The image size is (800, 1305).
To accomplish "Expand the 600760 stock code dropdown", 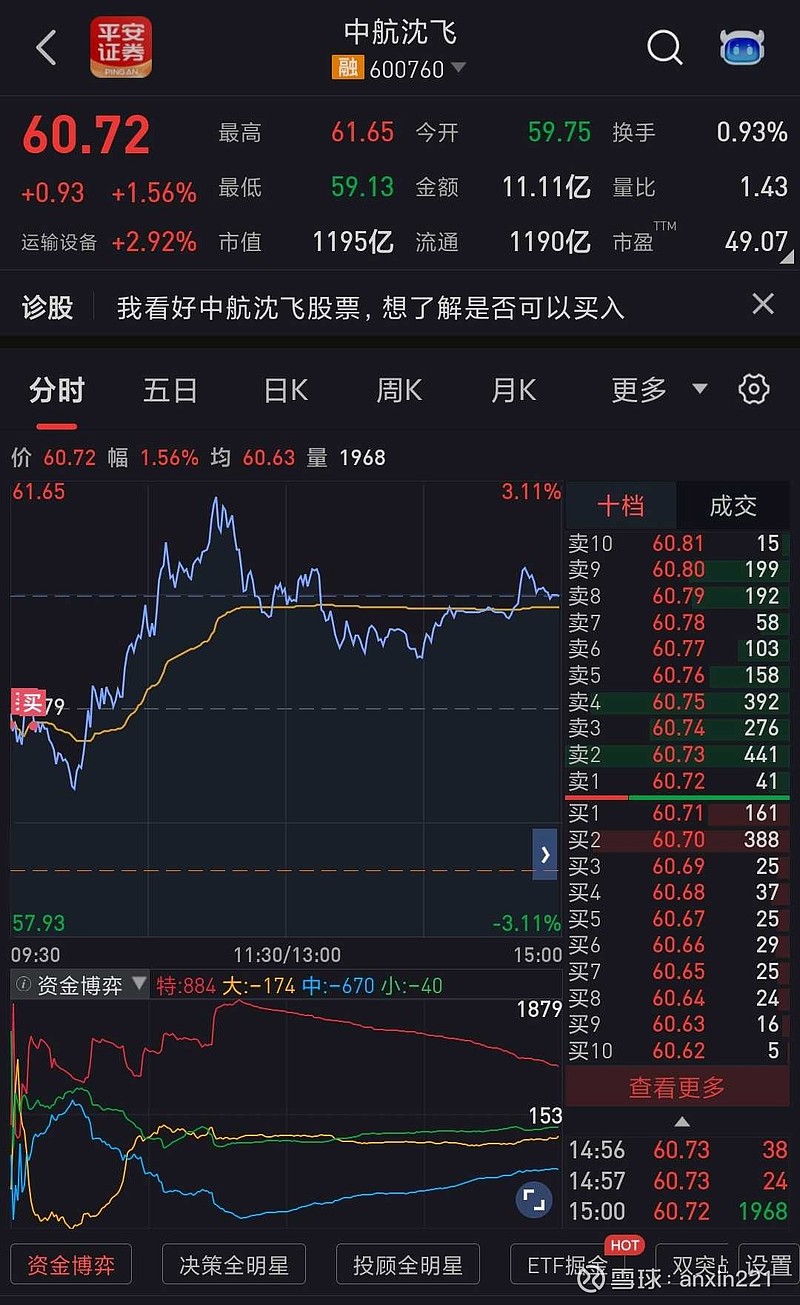I will coord(458,68).
